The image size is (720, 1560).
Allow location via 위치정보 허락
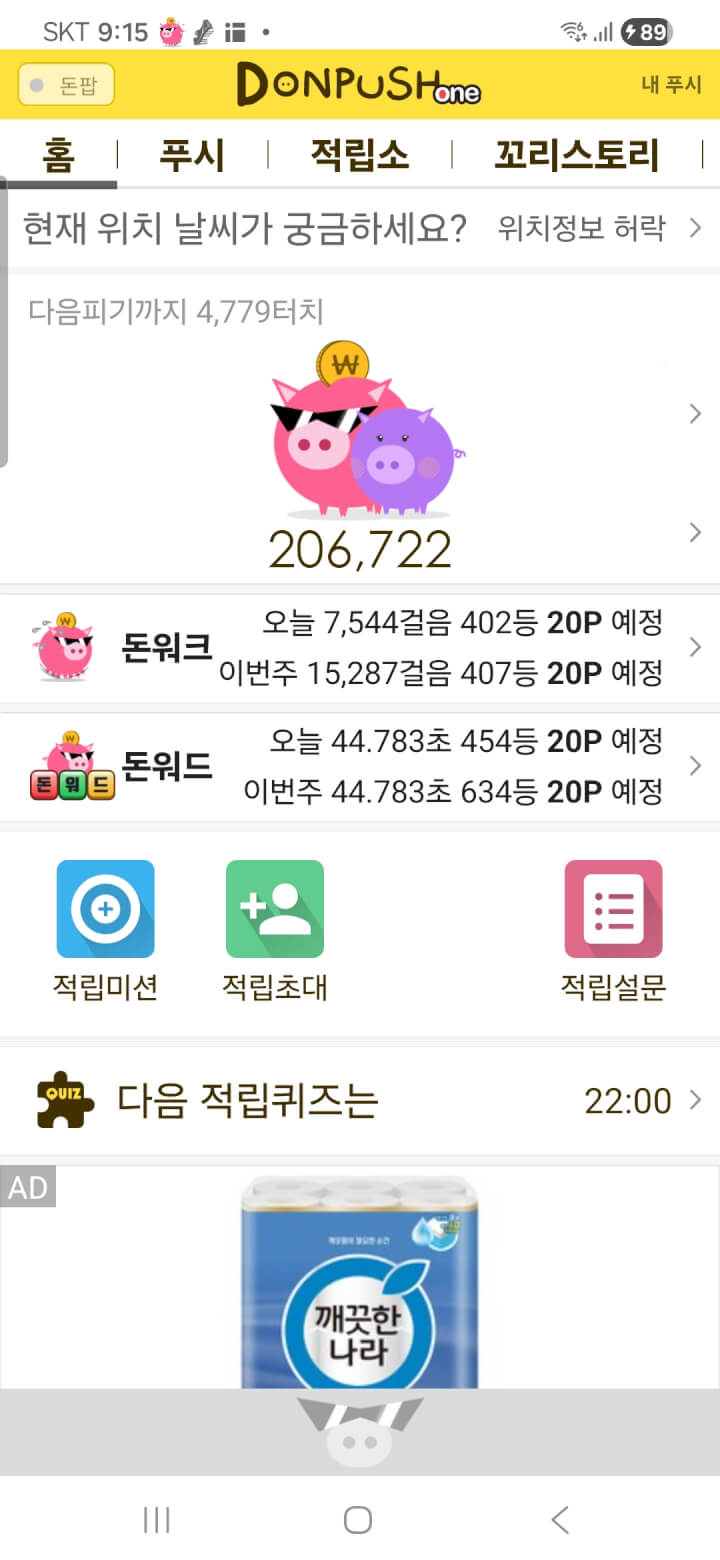coord(600,229)
